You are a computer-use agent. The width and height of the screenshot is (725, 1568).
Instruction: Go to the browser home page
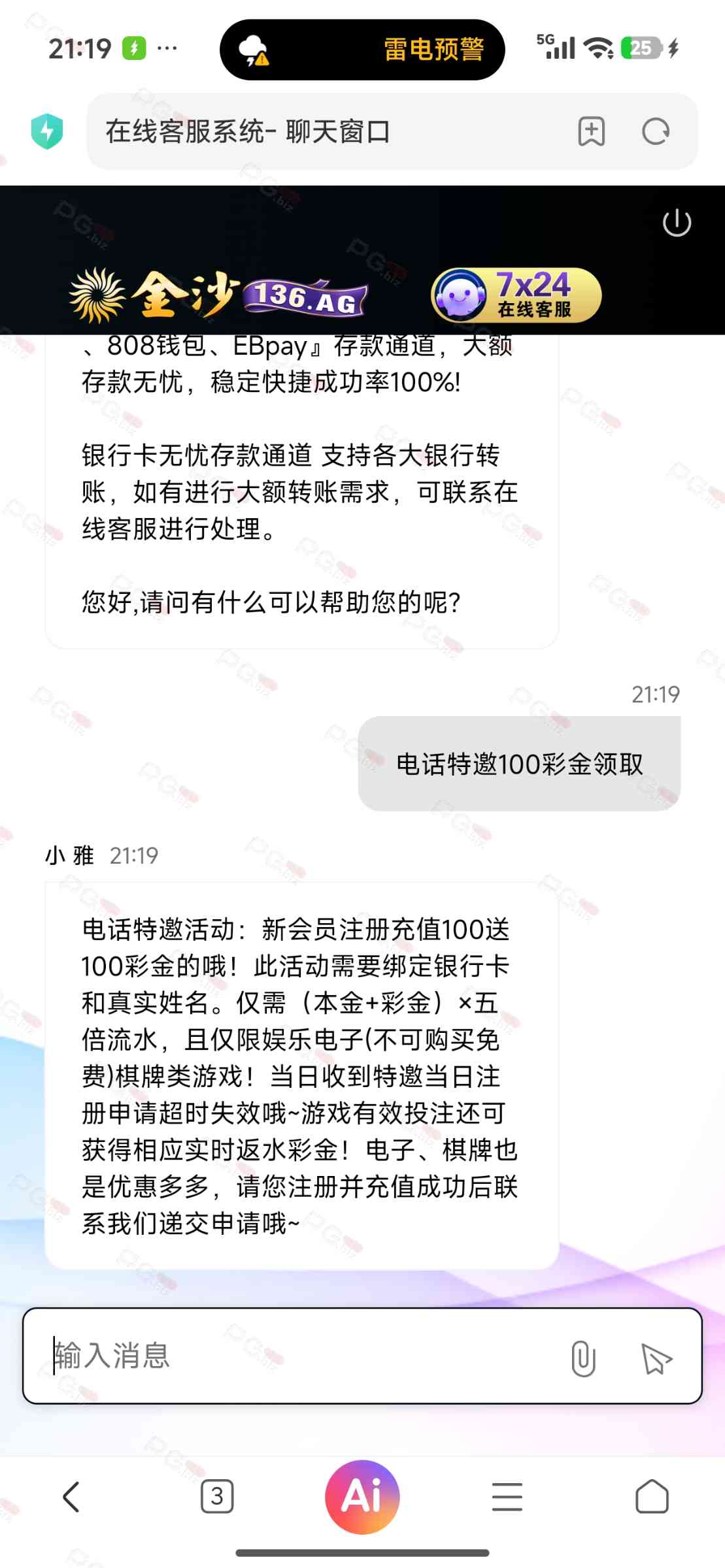click(x=652, y=1497)
